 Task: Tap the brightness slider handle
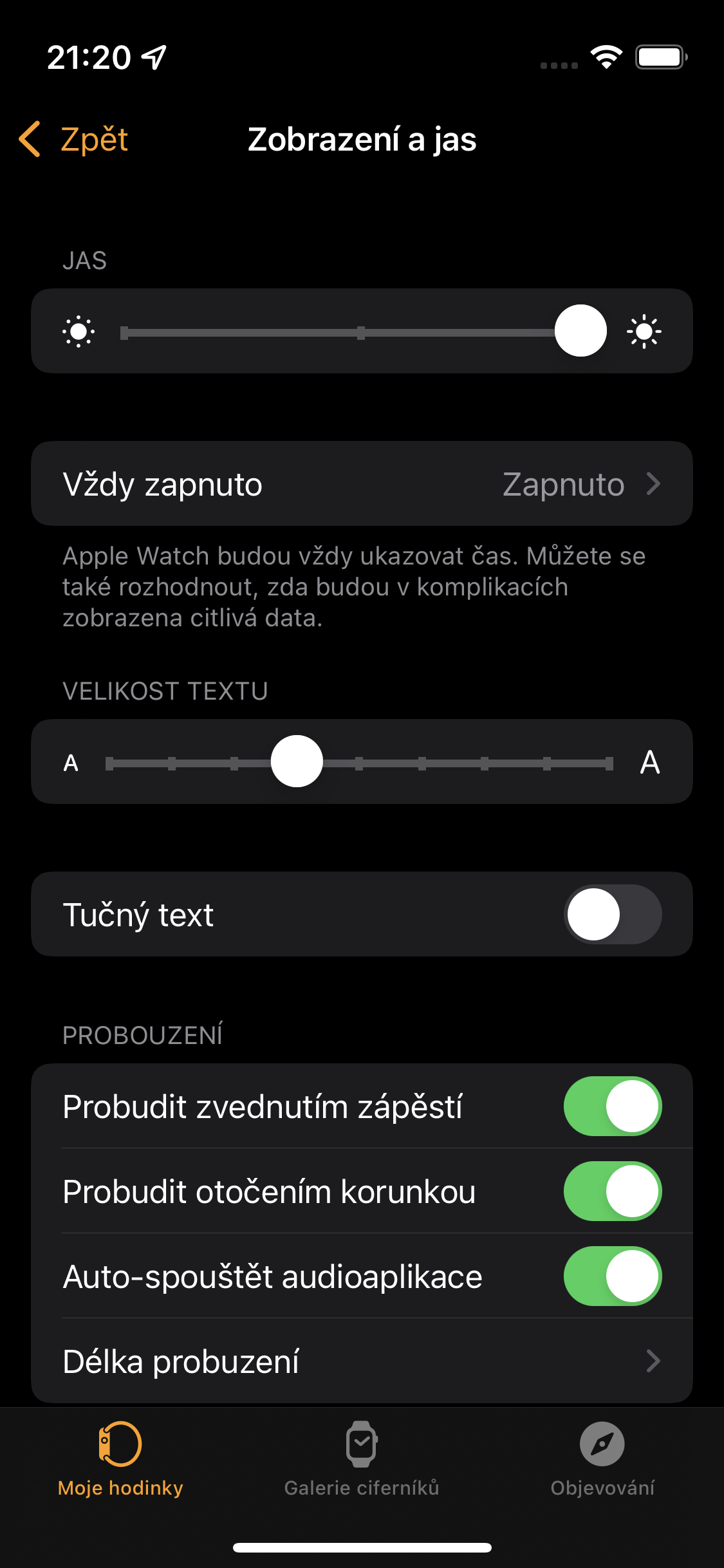click(x=580, y=330)
